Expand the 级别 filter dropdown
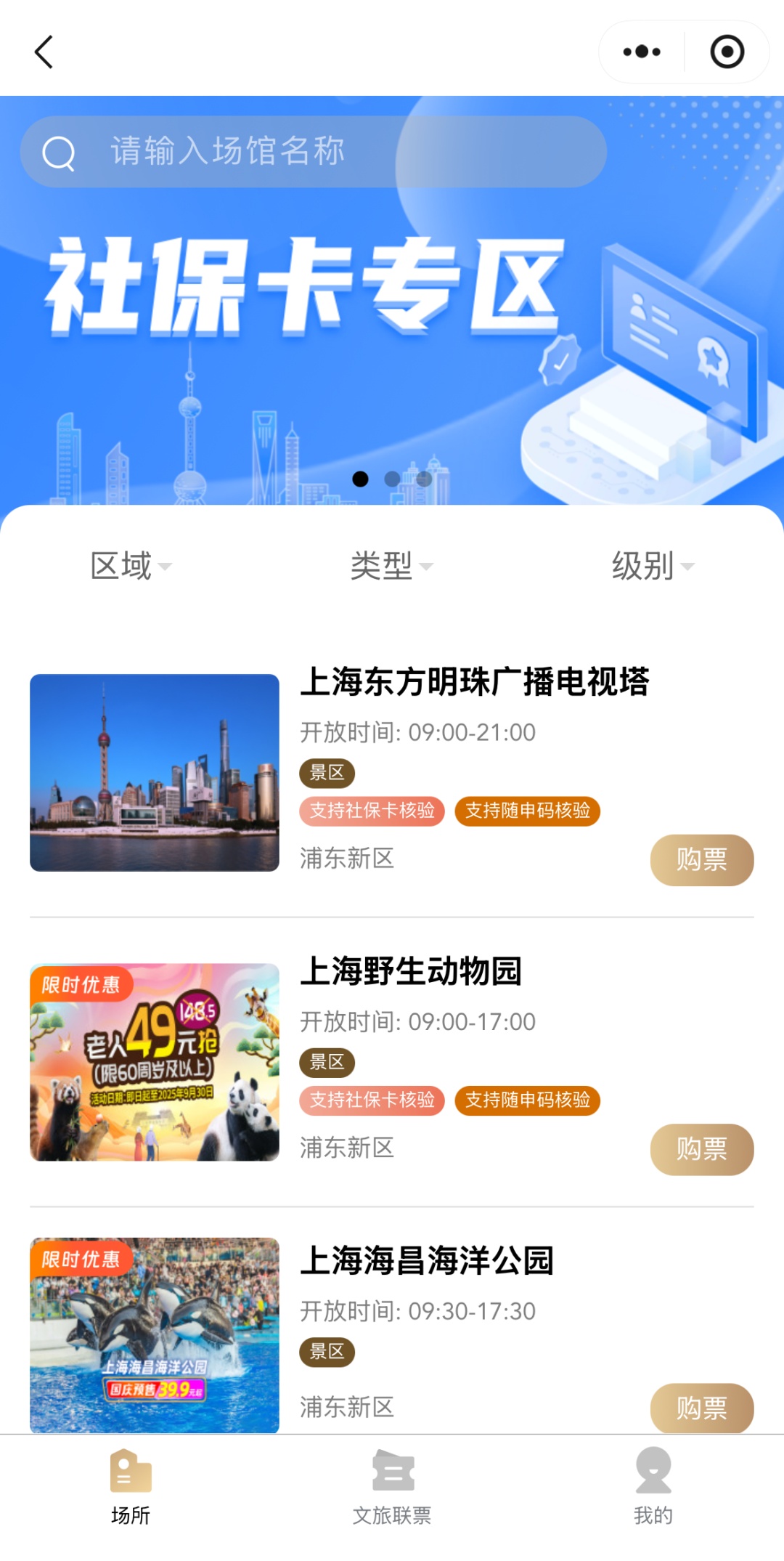 coord(653,566)
